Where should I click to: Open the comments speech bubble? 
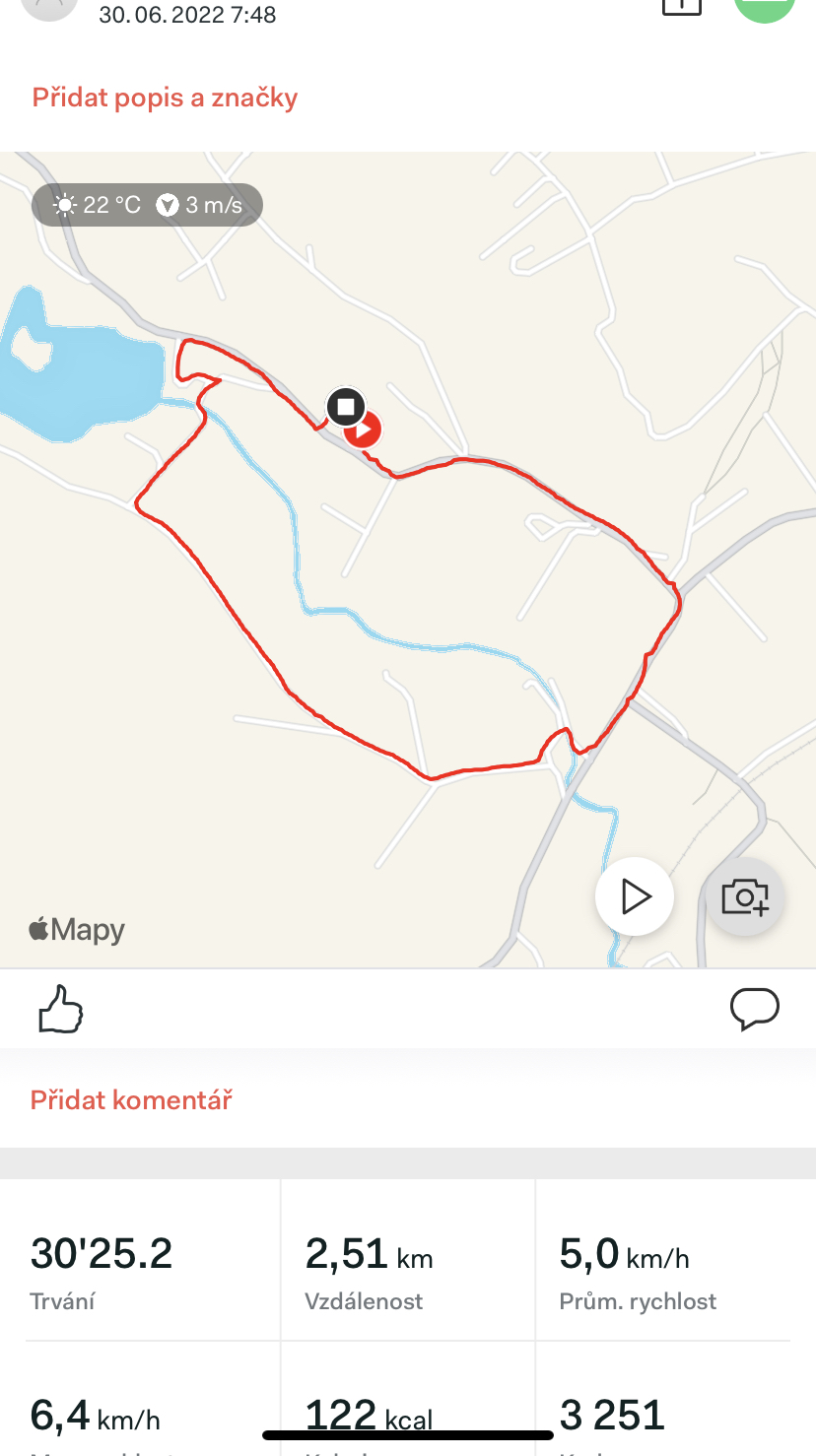pos(755,1010)
